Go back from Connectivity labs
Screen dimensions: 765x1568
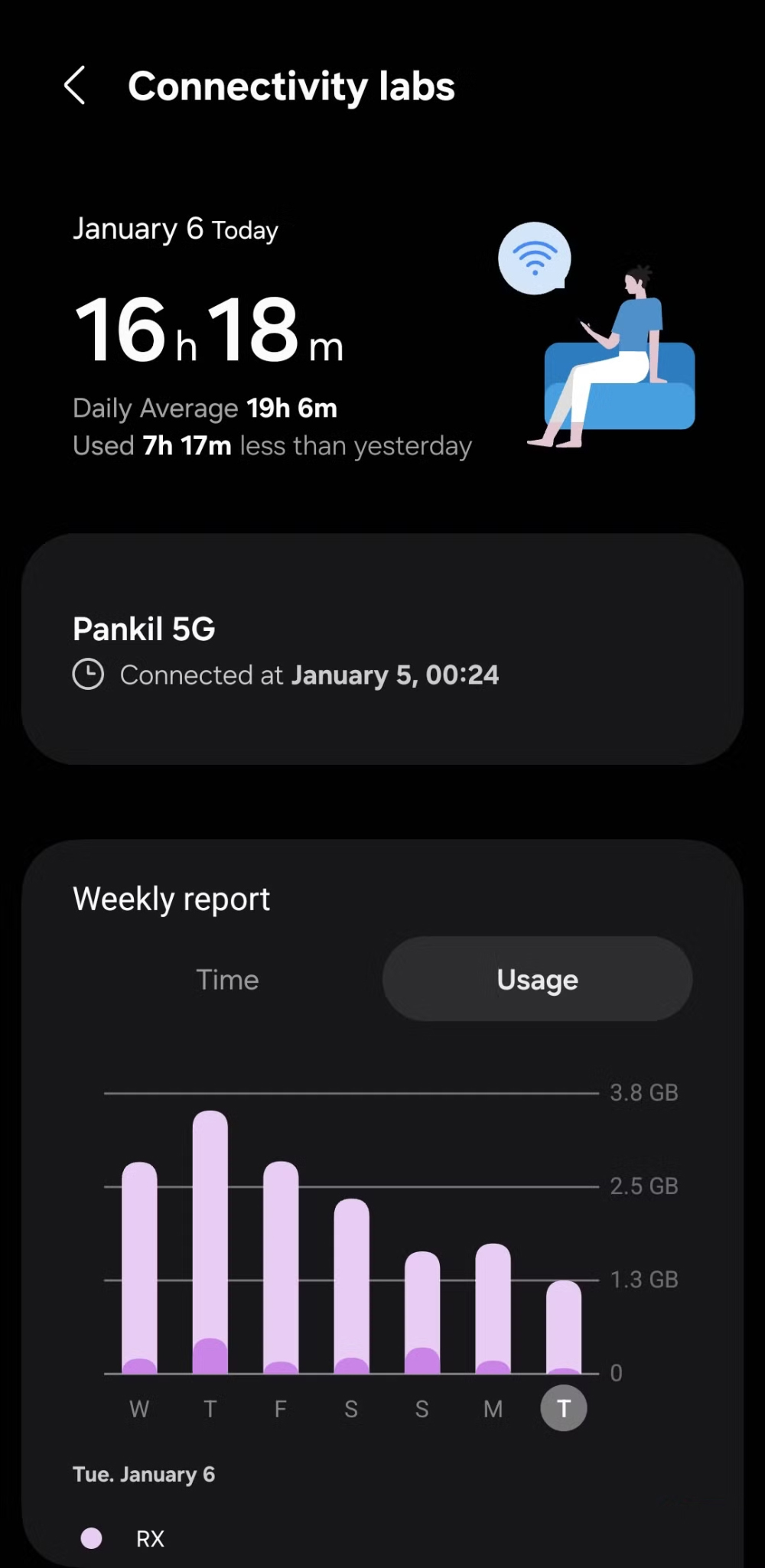[x=75, y=85]
